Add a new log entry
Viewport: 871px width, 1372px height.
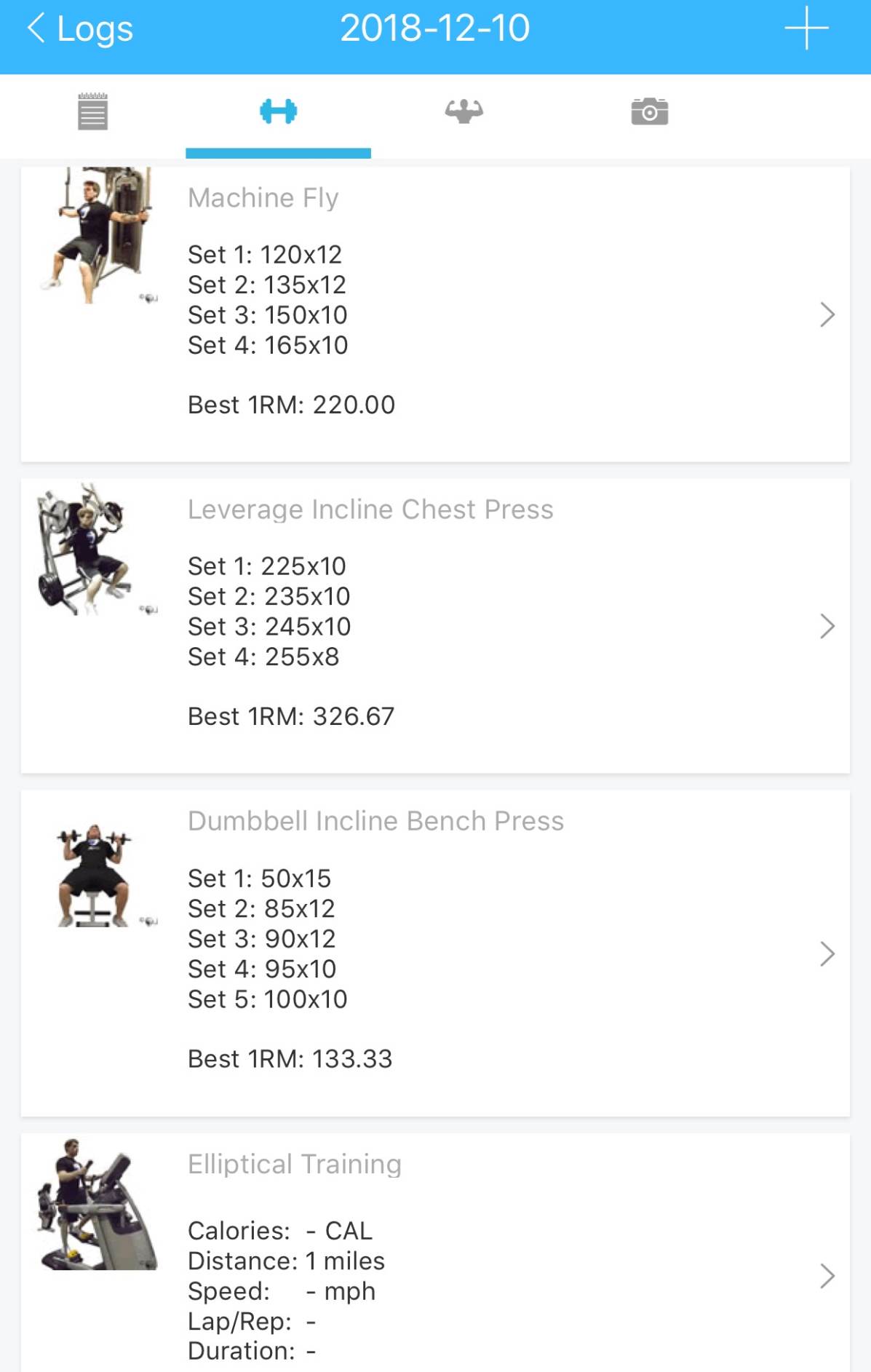click(x=806, y=29)
